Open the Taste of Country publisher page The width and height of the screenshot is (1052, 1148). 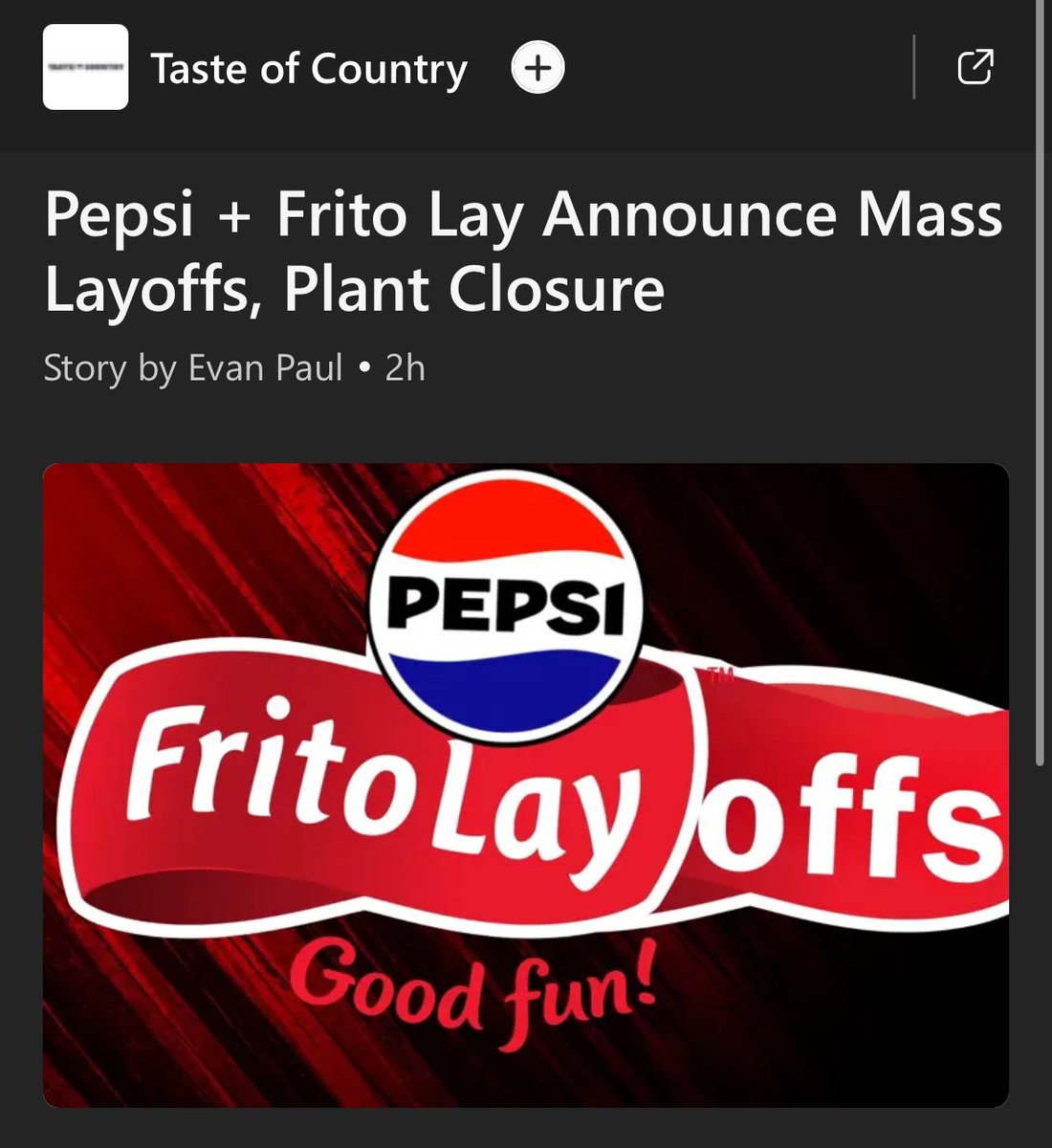click(308, 69)
